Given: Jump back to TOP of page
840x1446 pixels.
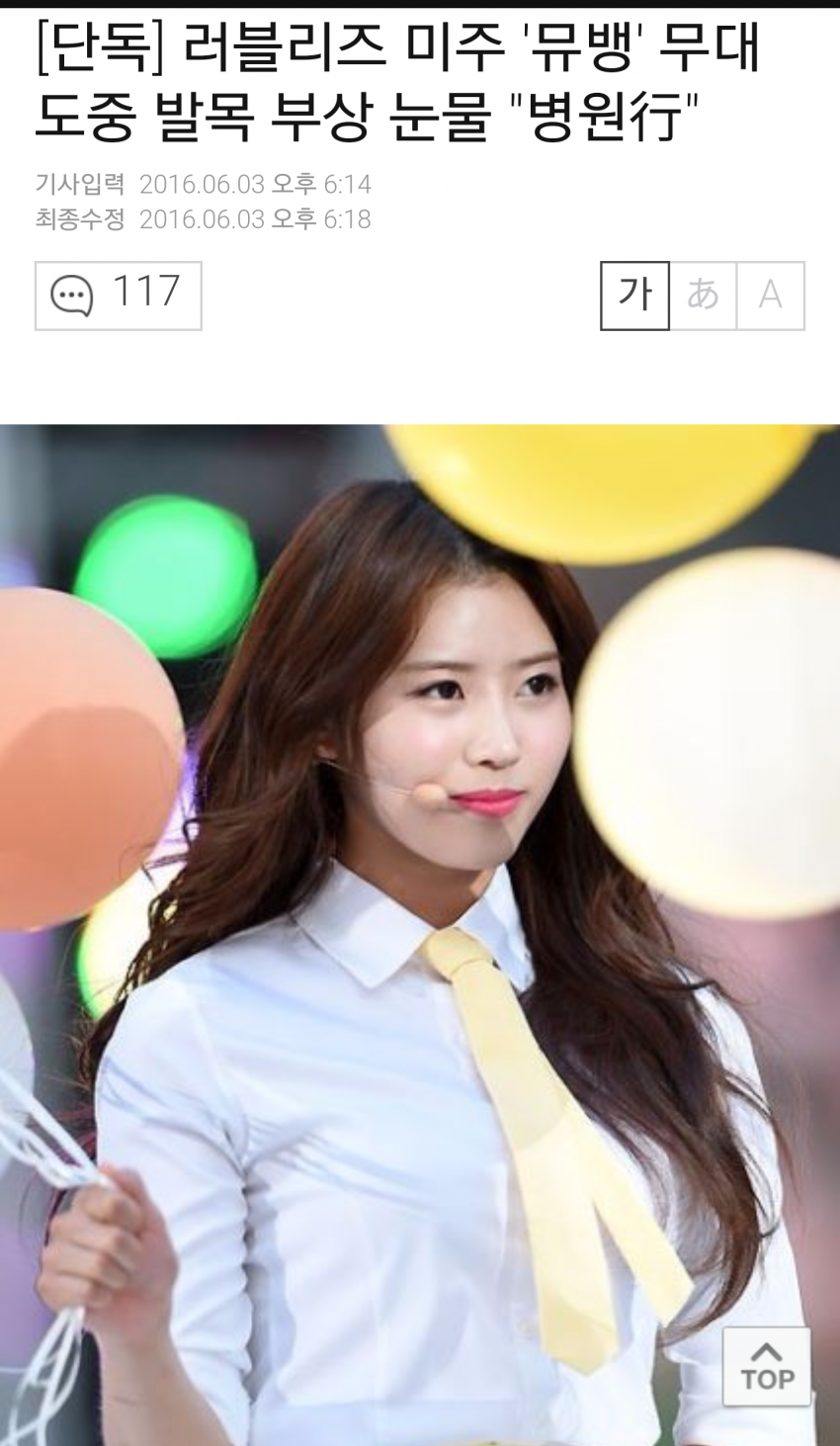Looking at the screenshot, I should (x=767, y=1367).
